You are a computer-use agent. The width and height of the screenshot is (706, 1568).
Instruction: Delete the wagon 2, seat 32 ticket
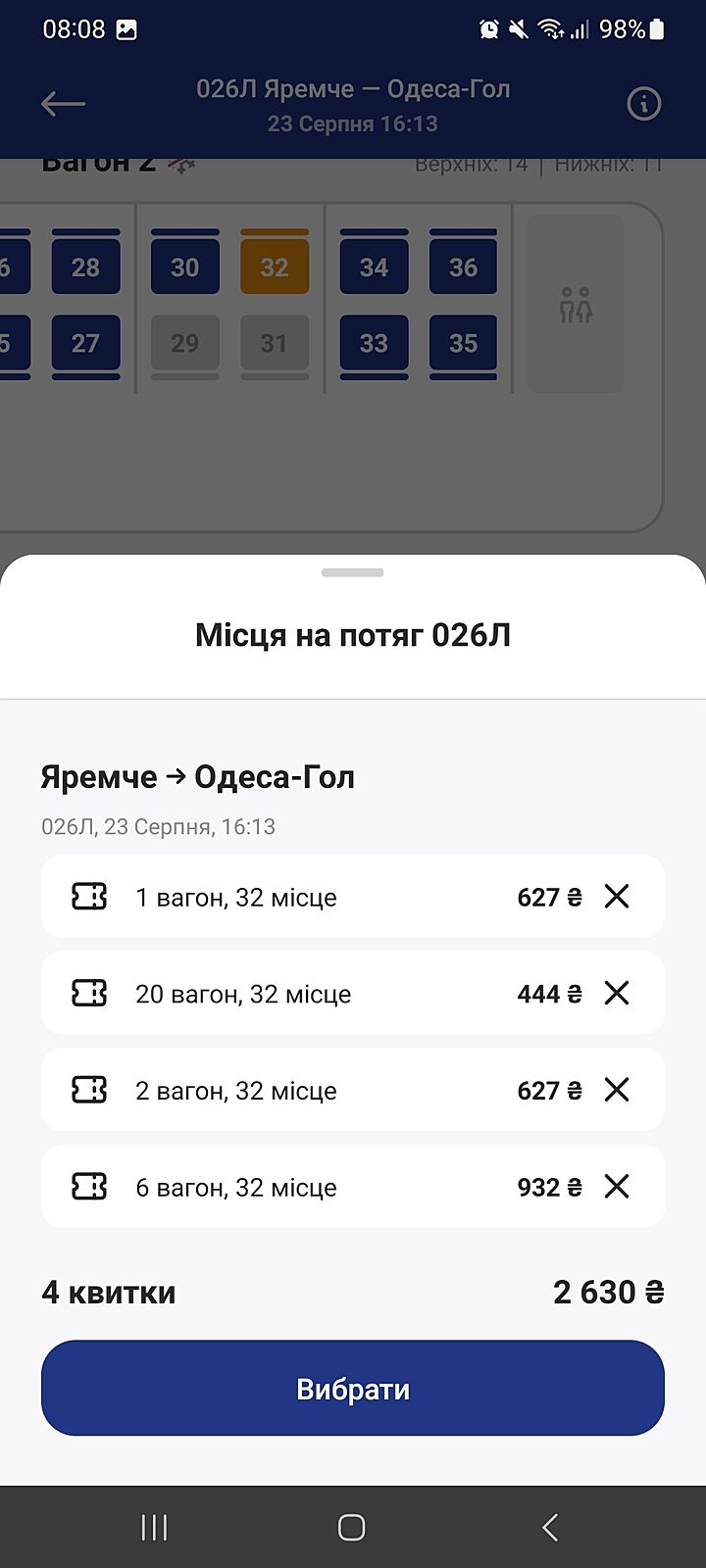(617, 1090)
